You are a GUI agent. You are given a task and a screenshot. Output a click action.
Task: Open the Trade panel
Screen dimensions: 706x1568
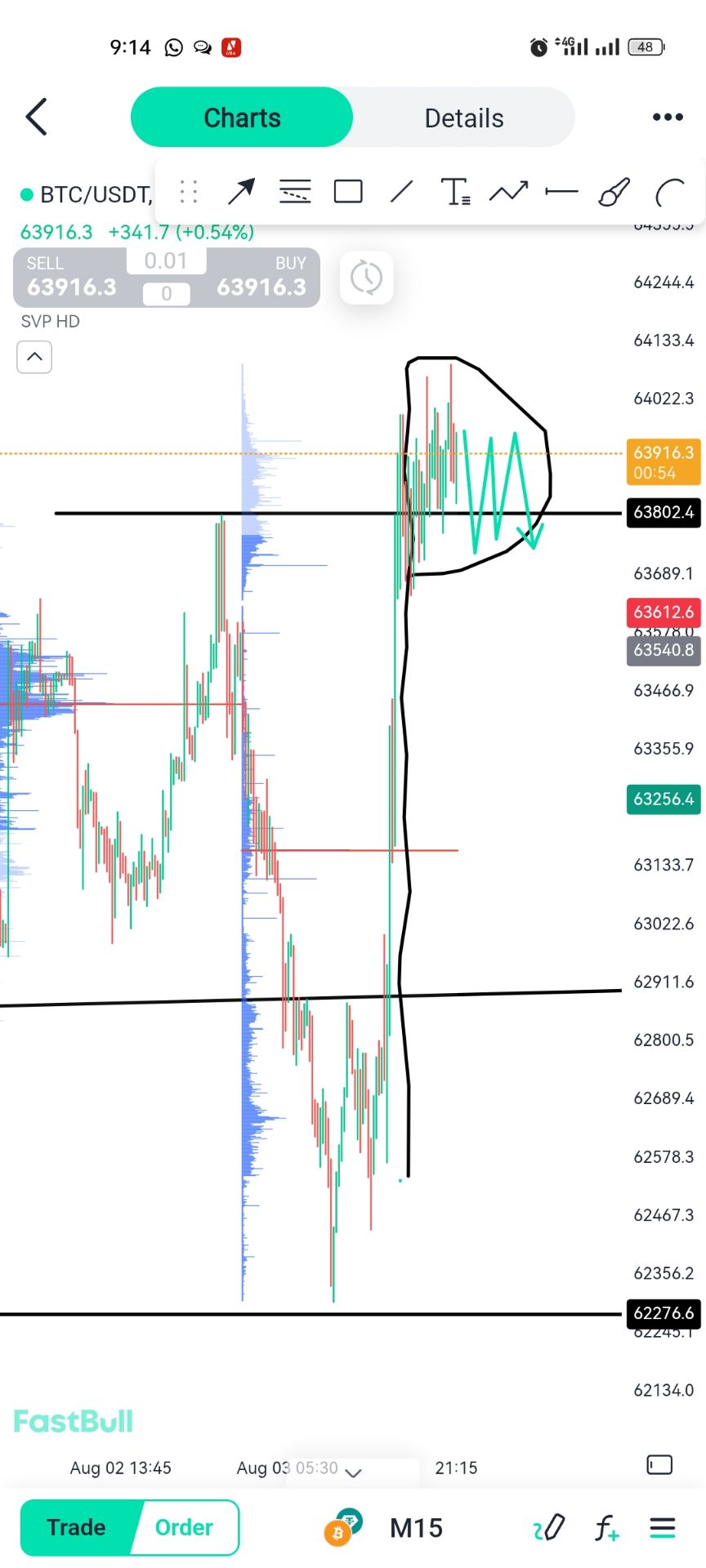tap(76, 1527)
